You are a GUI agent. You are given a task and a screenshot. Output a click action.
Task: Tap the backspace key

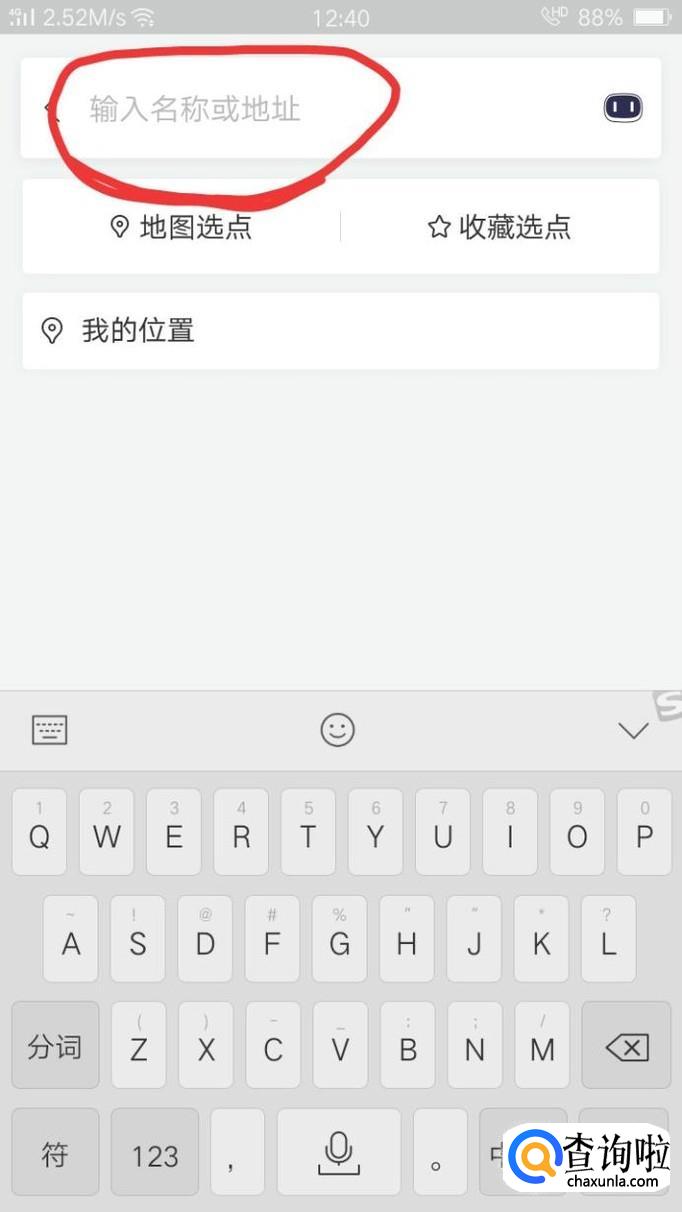[x=626, y=1047]
